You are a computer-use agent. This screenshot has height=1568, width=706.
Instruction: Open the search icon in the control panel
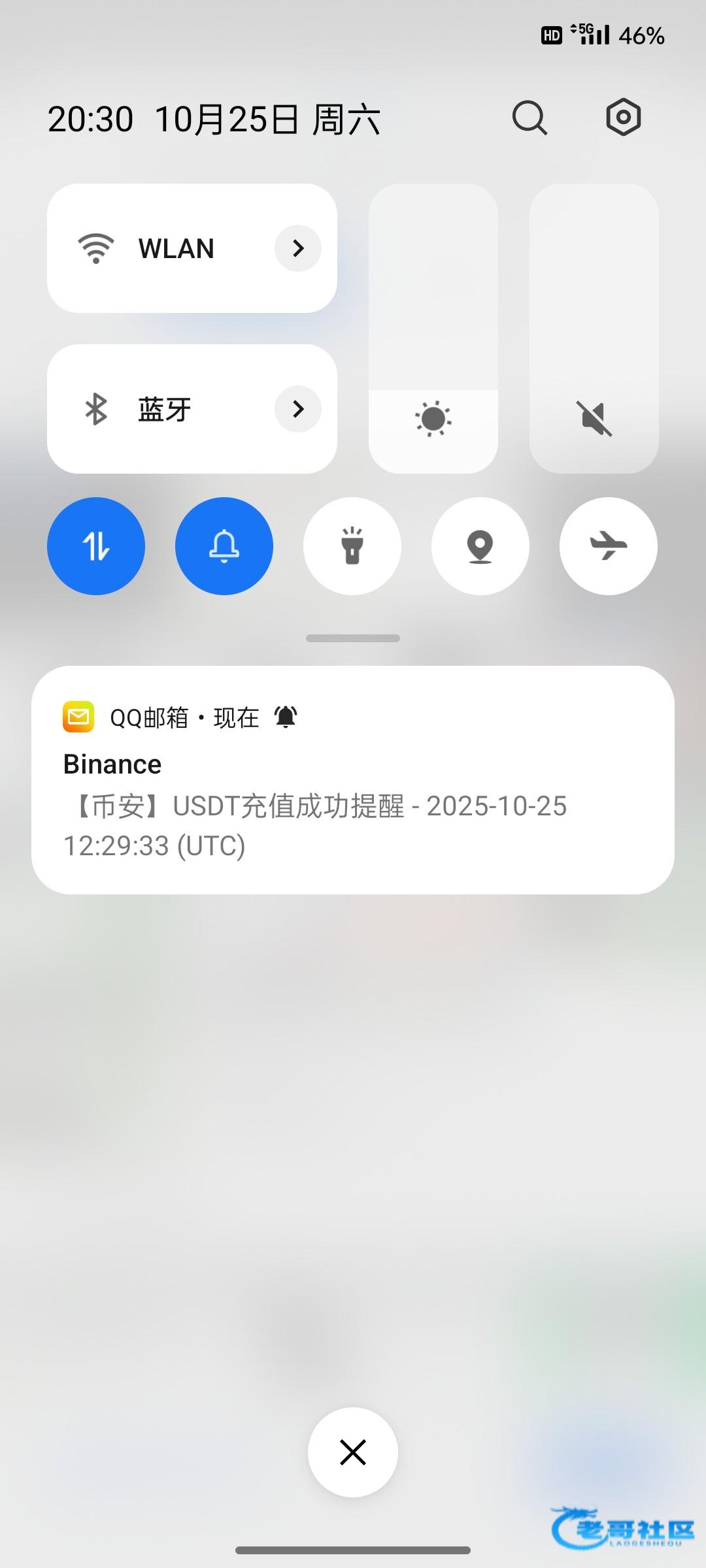coord(529,118)
